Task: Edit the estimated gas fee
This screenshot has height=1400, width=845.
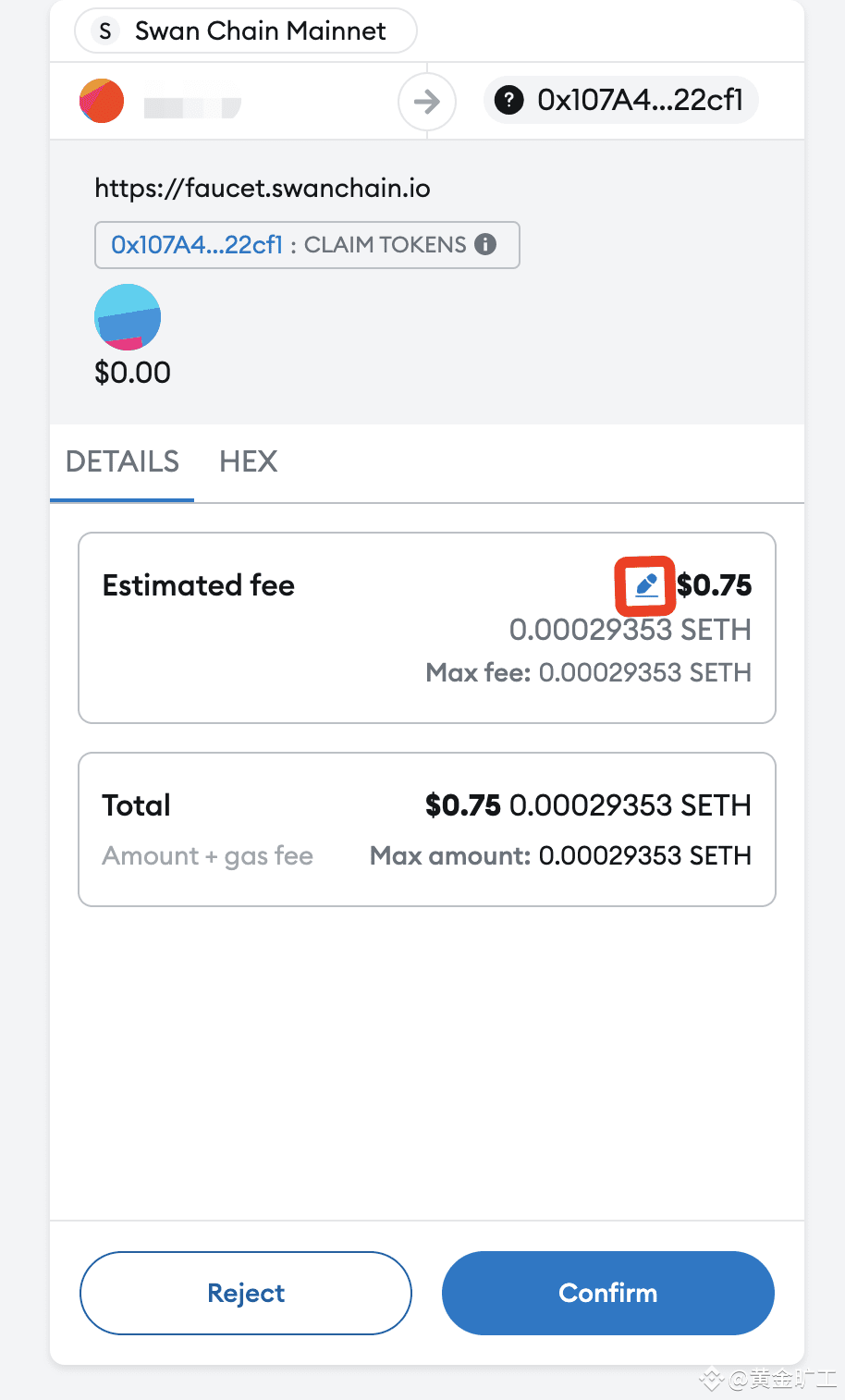Action: 646,585
